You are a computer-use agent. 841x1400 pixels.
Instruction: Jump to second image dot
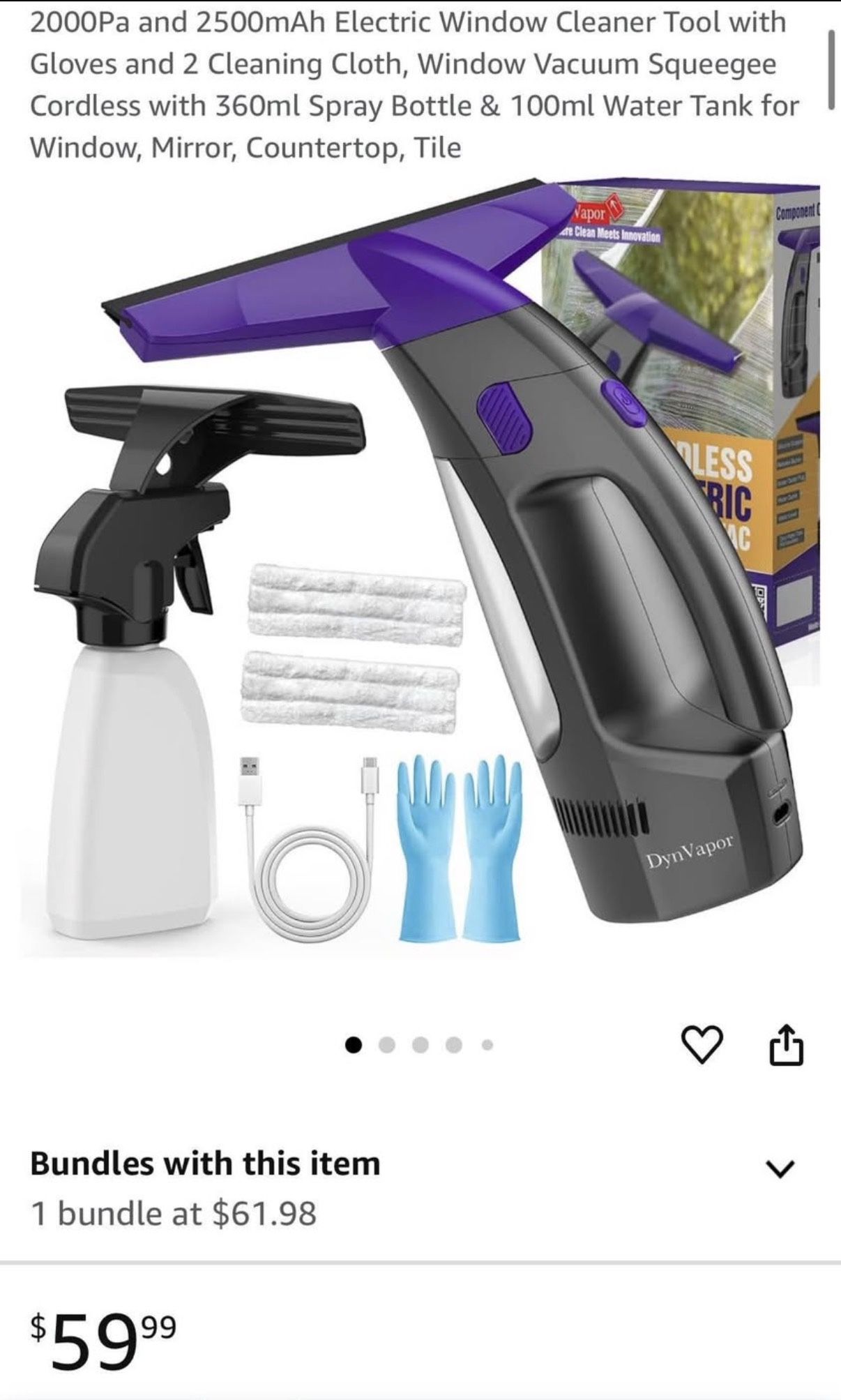pyautogui.click(x=387, y=1045)
